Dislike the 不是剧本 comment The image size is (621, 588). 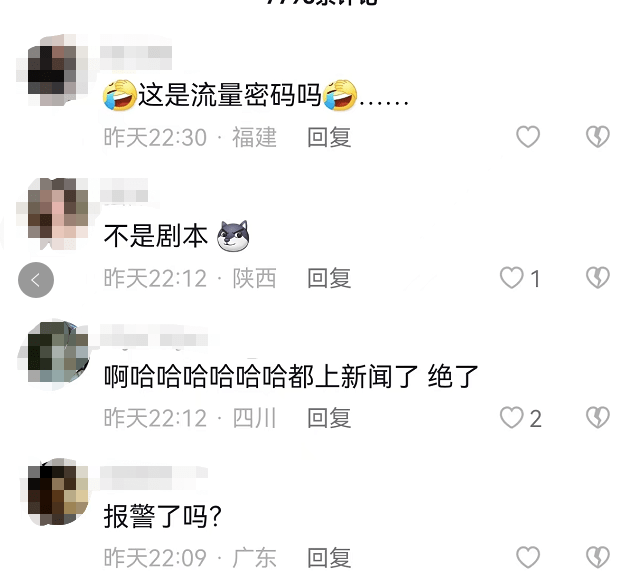pos(597,278)
